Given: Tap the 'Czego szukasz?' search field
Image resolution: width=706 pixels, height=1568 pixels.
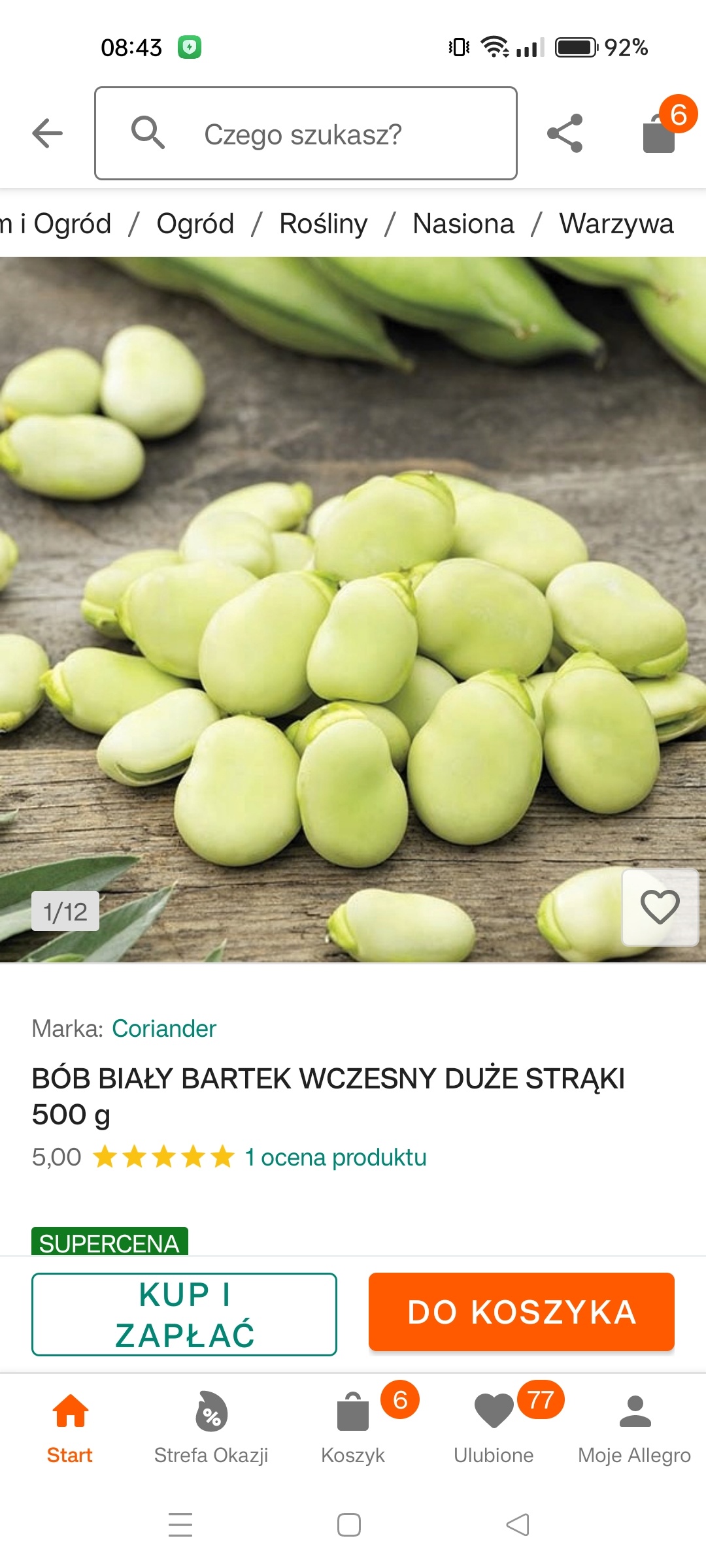Looking at the screenshot, I should point(306,133).
